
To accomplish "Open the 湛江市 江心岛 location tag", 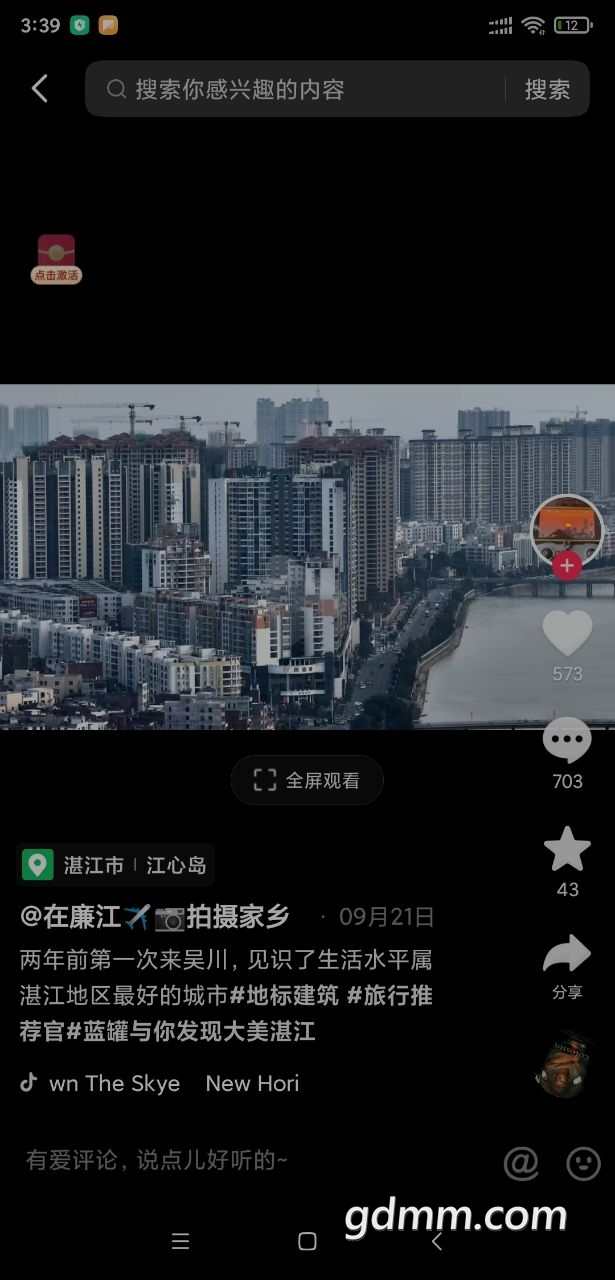I will (116, 865).
